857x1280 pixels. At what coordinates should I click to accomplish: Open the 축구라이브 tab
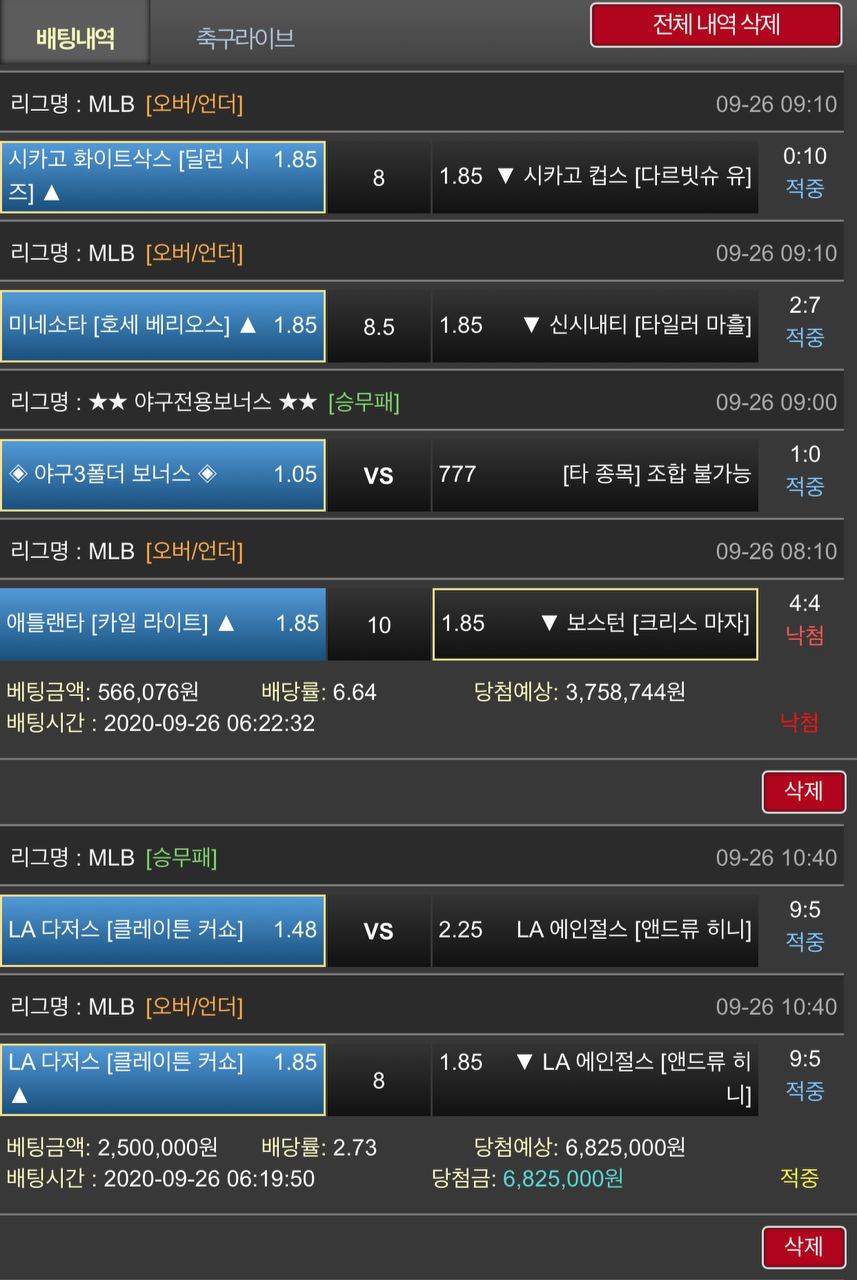point(245,38)
